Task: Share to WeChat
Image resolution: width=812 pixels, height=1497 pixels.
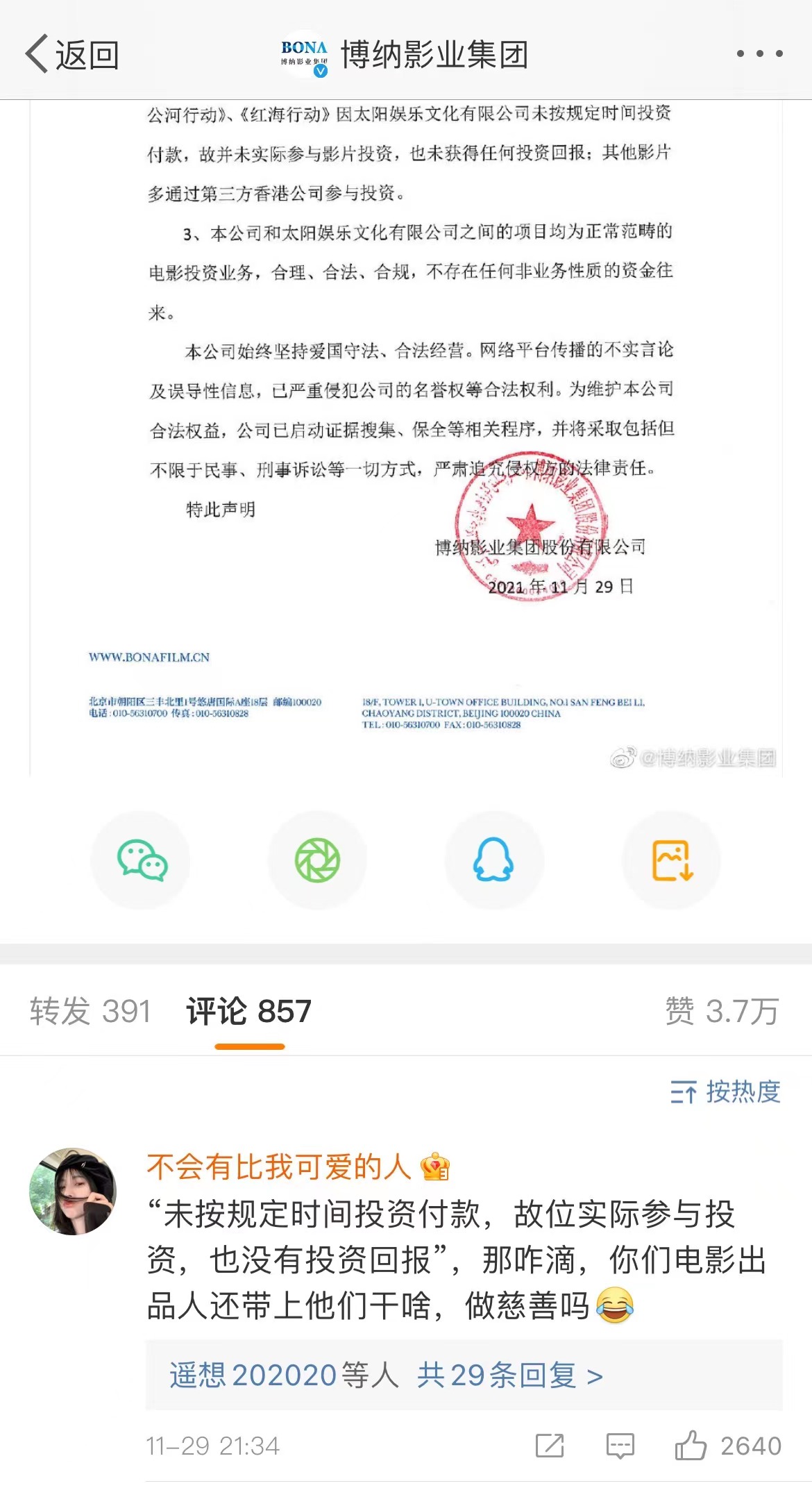Action: tap(141, 860)
